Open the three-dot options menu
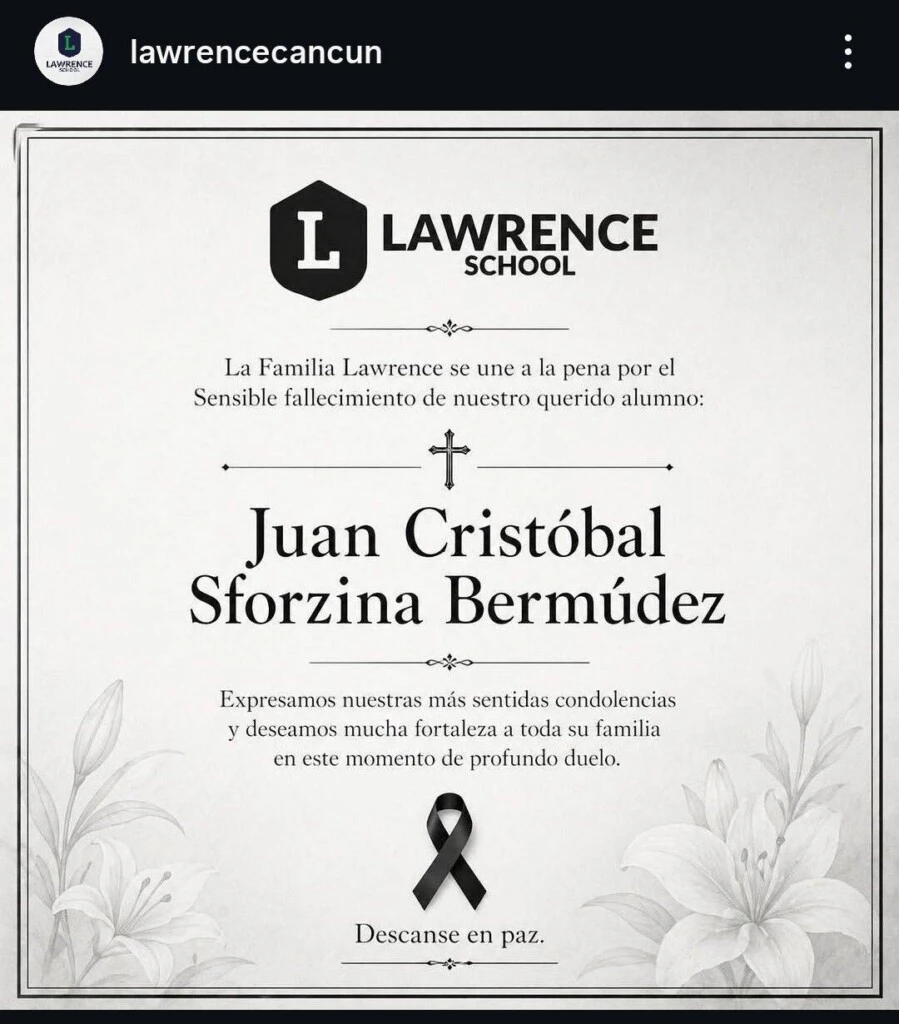The width and height of the screenshot is (899, 1024). [x=846, y=52]
